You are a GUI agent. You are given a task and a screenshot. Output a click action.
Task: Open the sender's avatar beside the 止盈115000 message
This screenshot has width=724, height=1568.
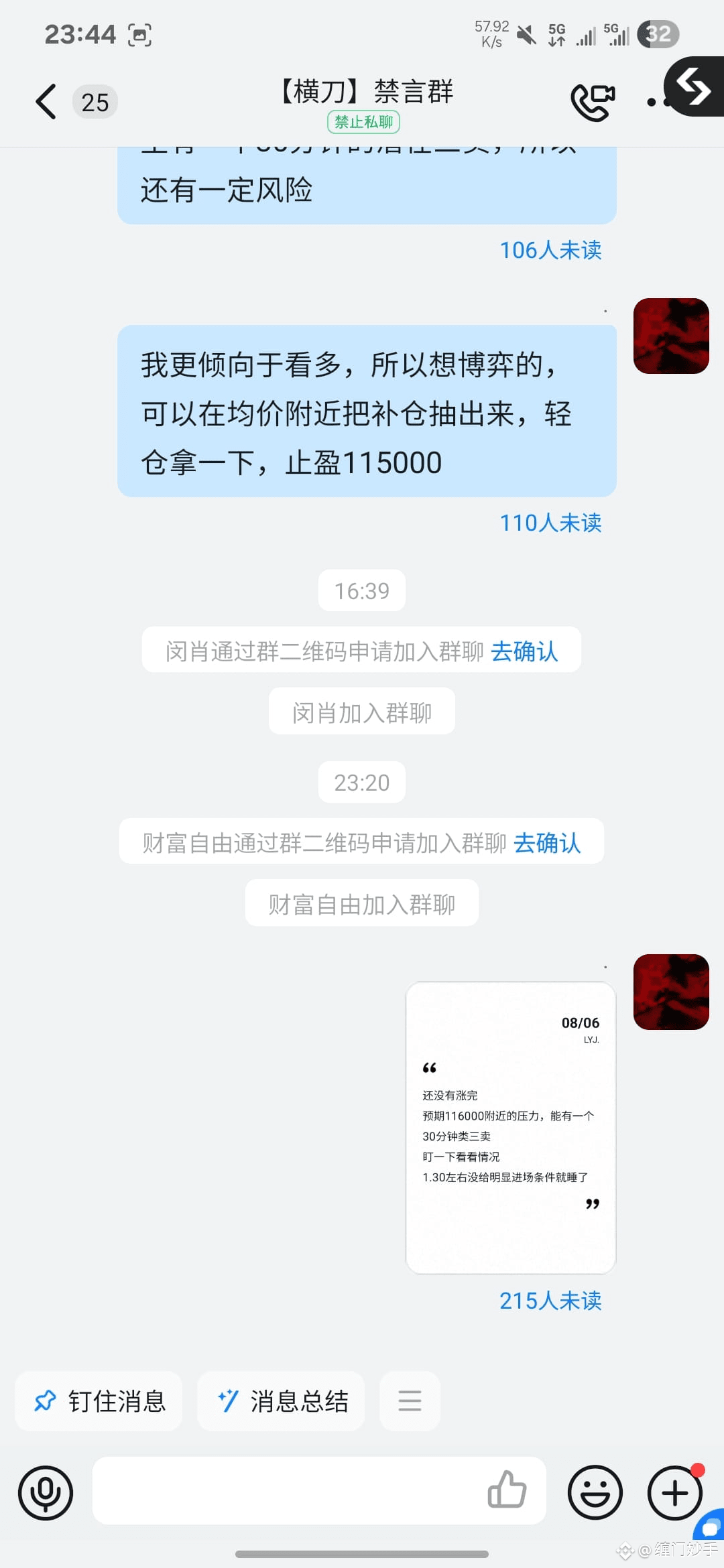coord(671,336)
